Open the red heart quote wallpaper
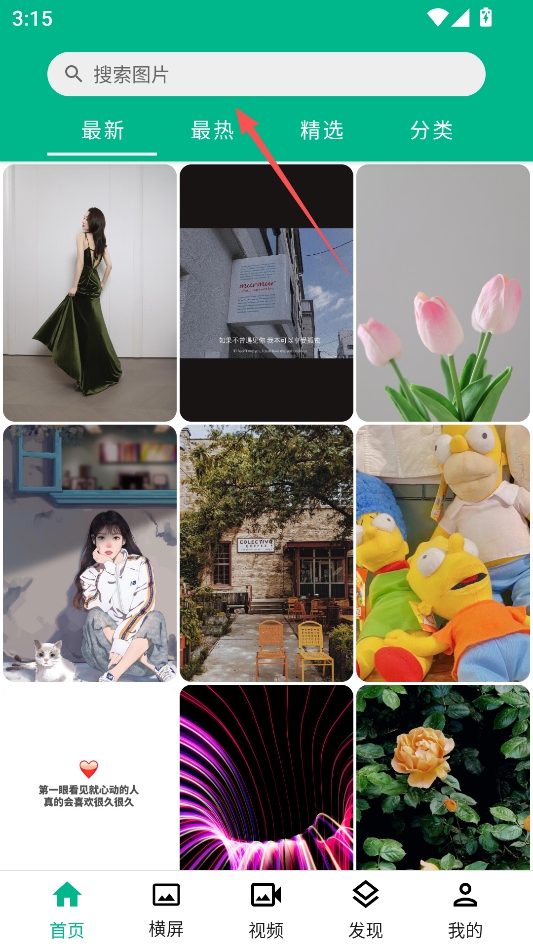The height and width of the screenshot is (948, 533). point(90,778)
